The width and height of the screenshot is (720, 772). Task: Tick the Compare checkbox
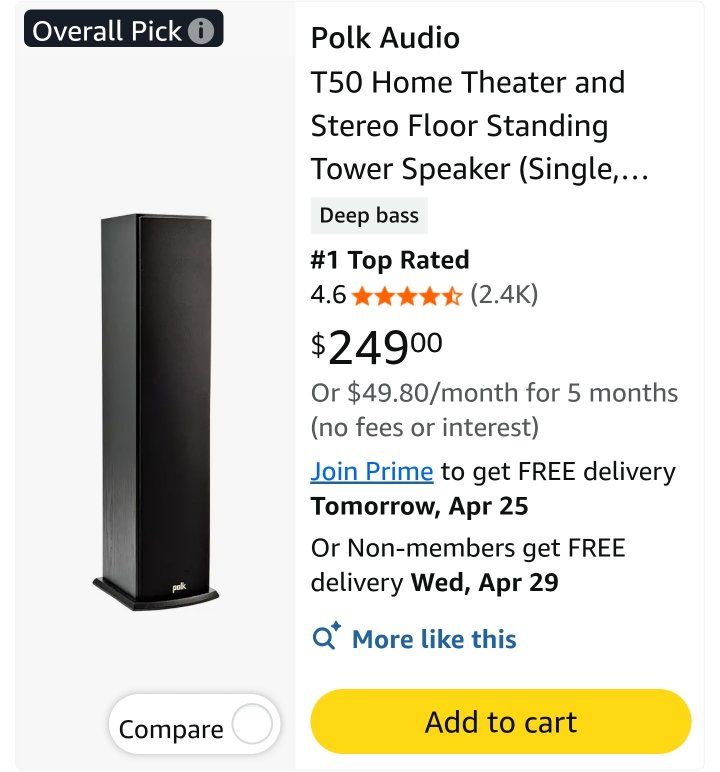click(x=253, y=725)
